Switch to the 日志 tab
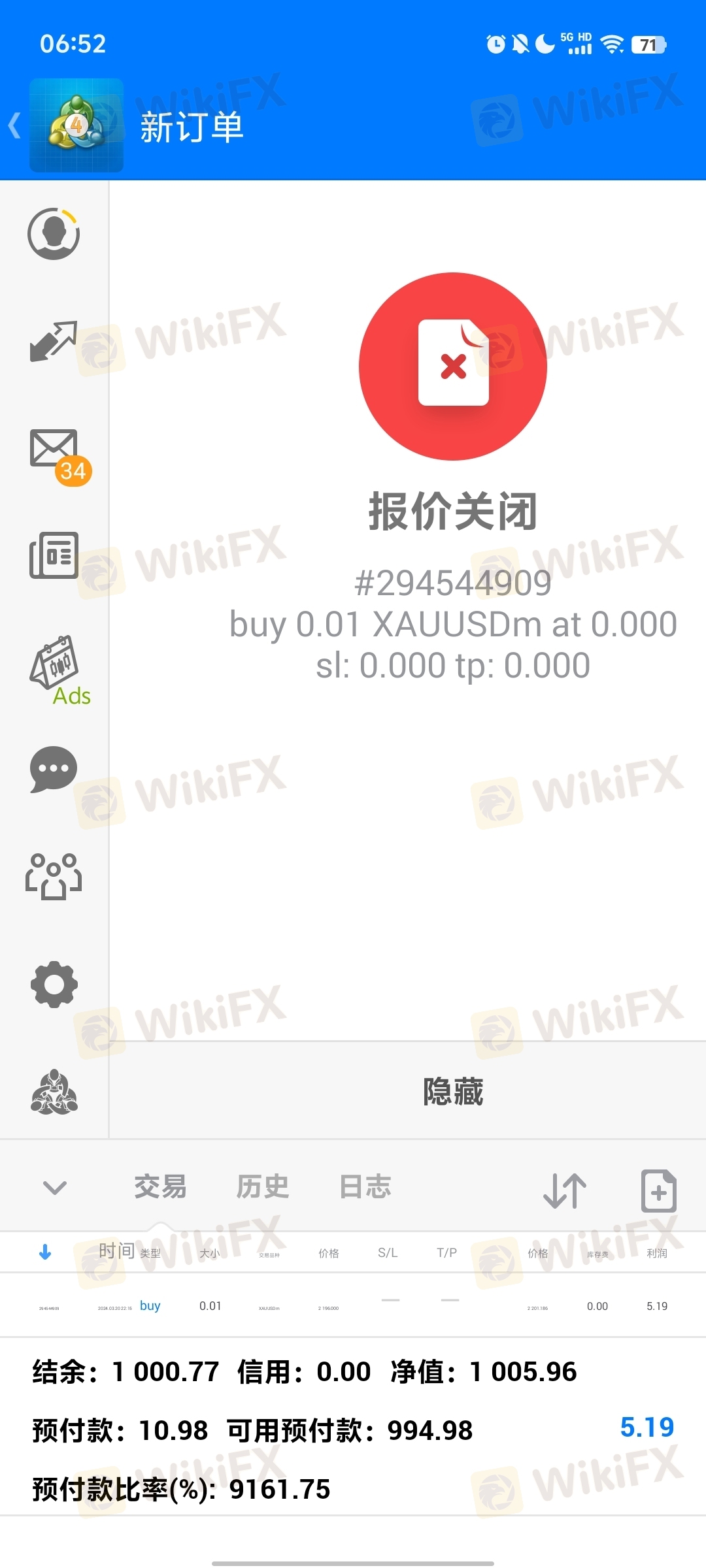 [x=365, y=1187]
